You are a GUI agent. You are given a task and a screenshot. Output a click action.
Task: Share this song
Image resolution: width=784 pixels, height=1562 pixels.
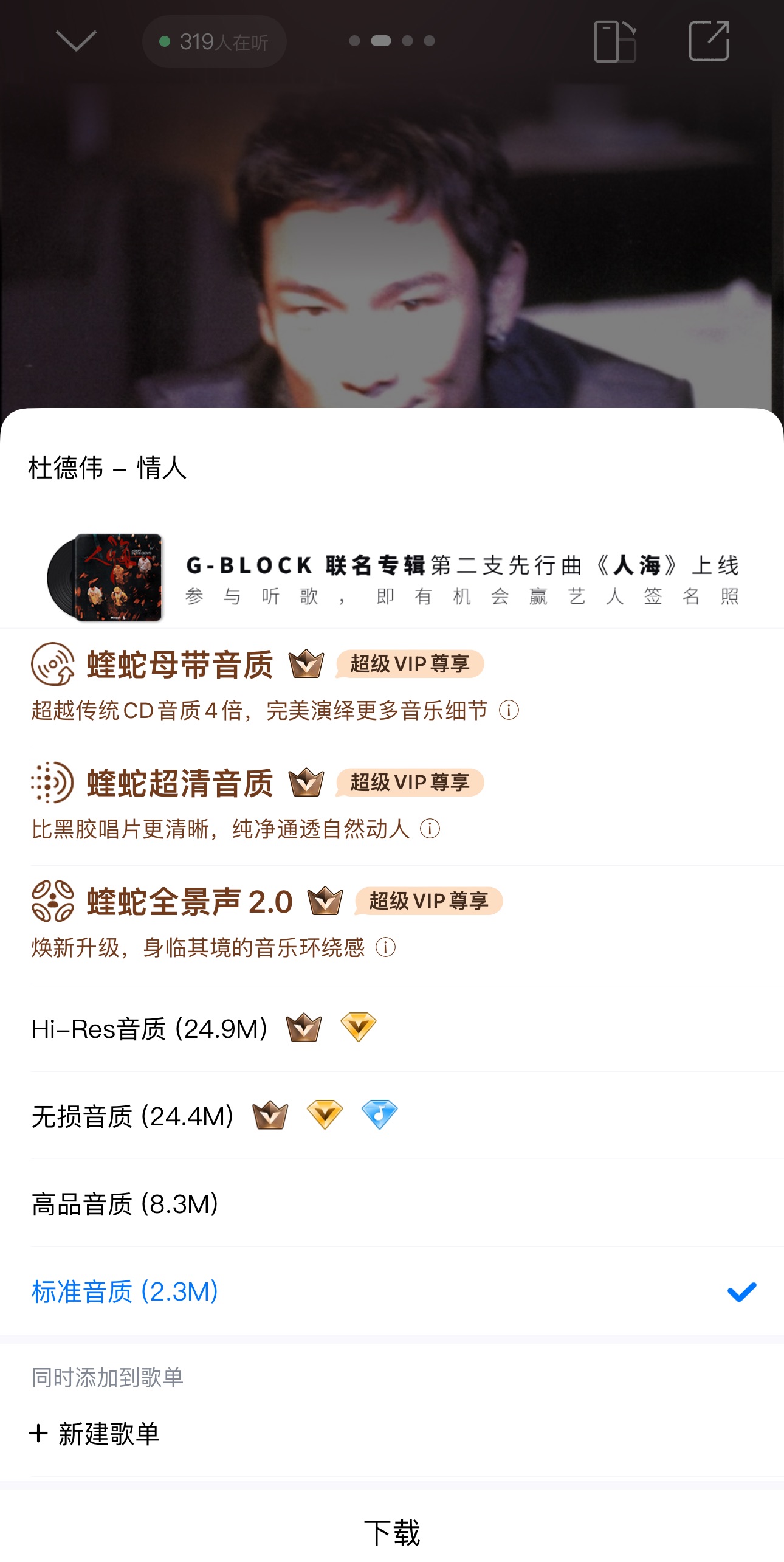[x=709, y=41]
